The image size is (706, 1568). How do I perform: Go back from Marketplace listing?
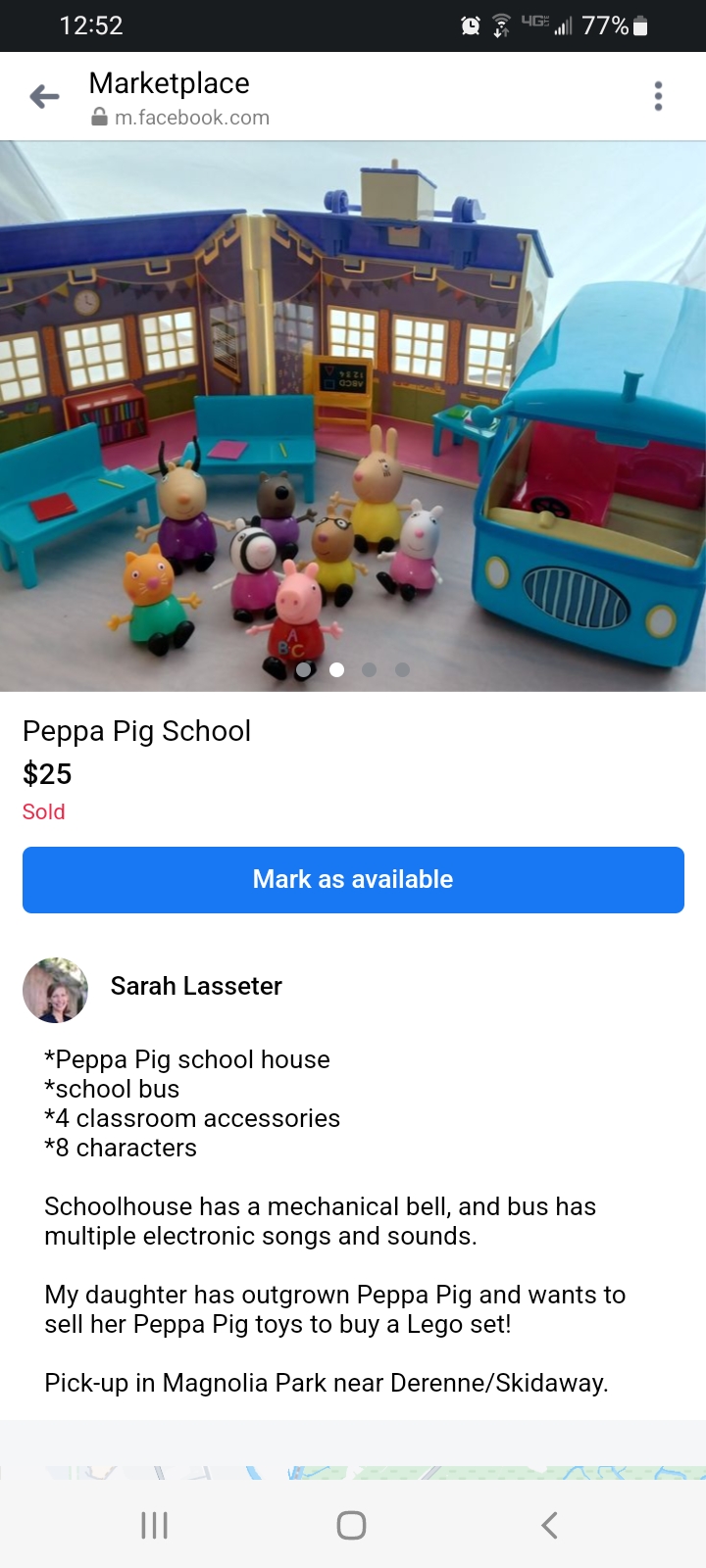(x=44, y=96)
